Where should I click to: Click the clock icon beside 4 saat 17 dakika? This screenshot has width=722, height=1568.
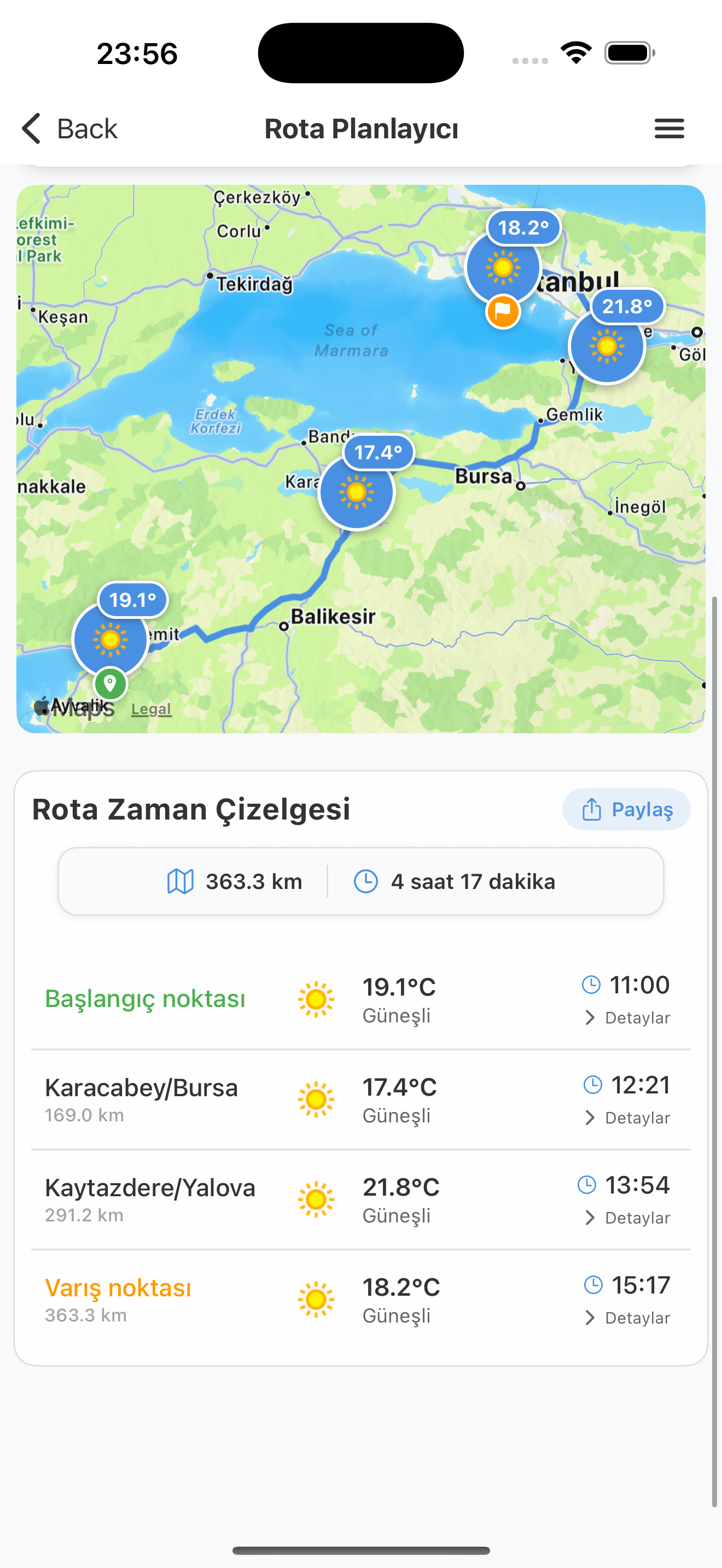point(366,881)
